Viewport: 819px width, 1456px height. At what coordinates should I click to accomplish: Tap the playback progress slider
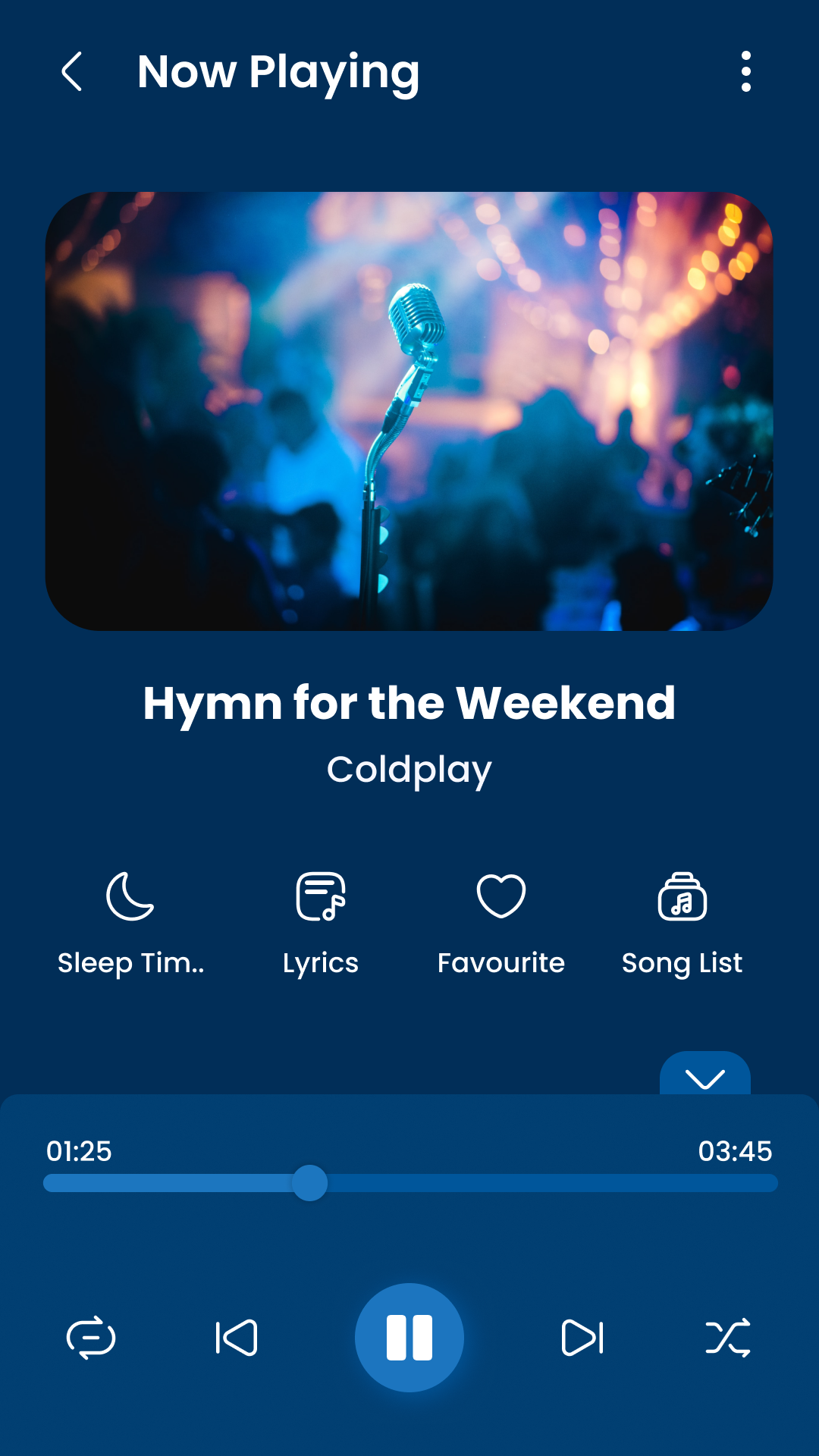point(410,1183)
